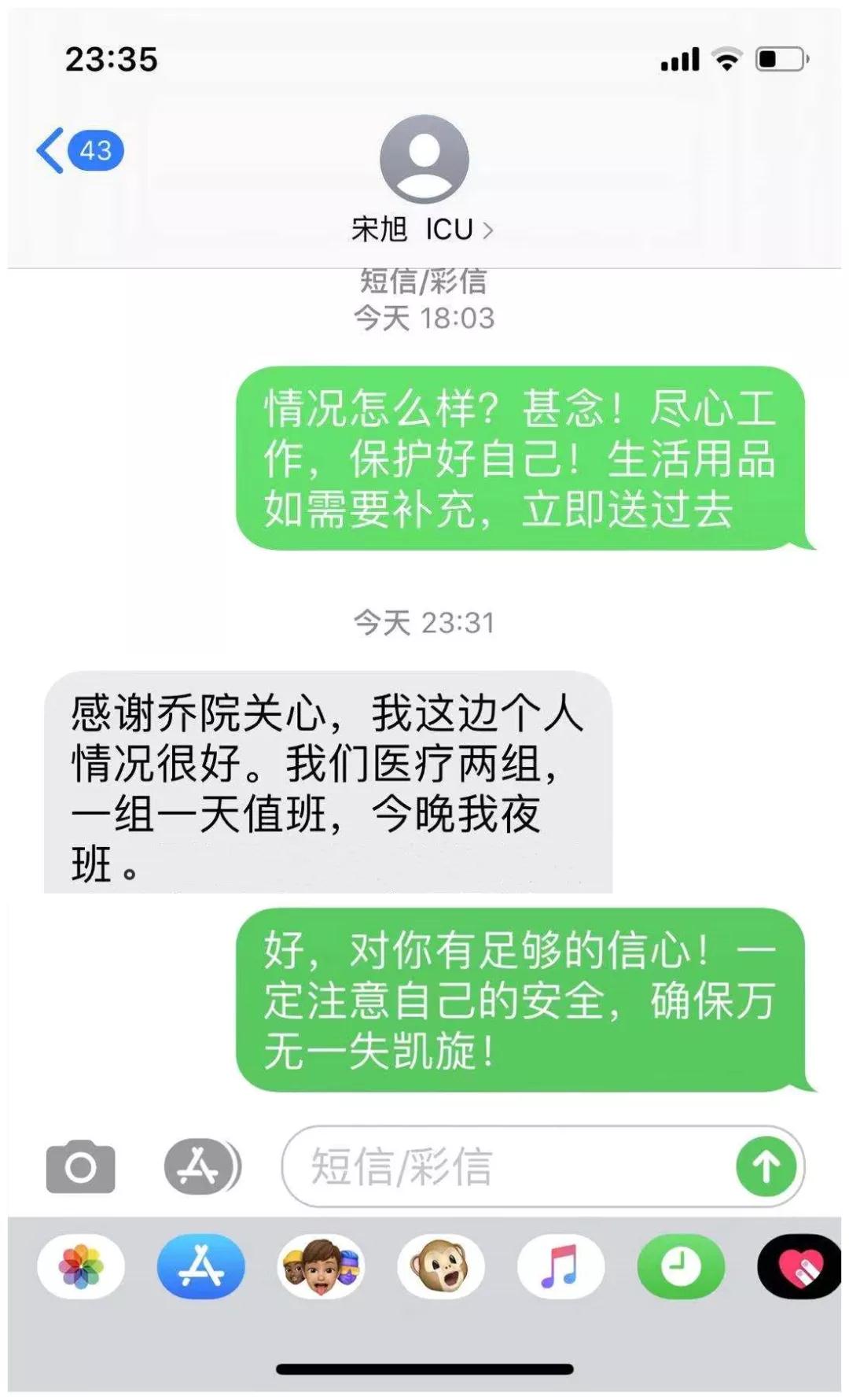
Task: Open the Music app in the drawer
Action: tap(560, 1266)
